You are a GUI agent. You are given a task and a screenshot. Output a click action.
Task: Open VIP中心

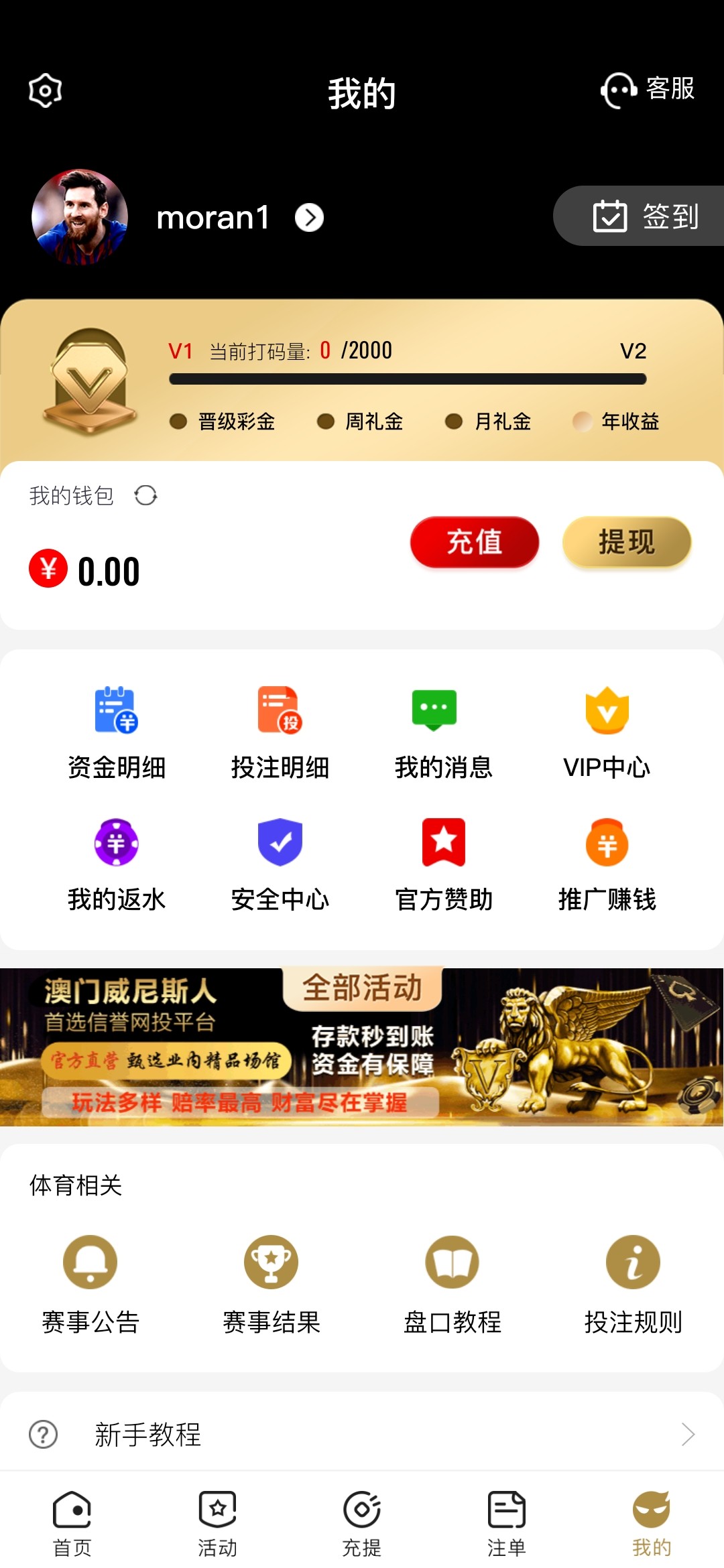tap(607, 732)
